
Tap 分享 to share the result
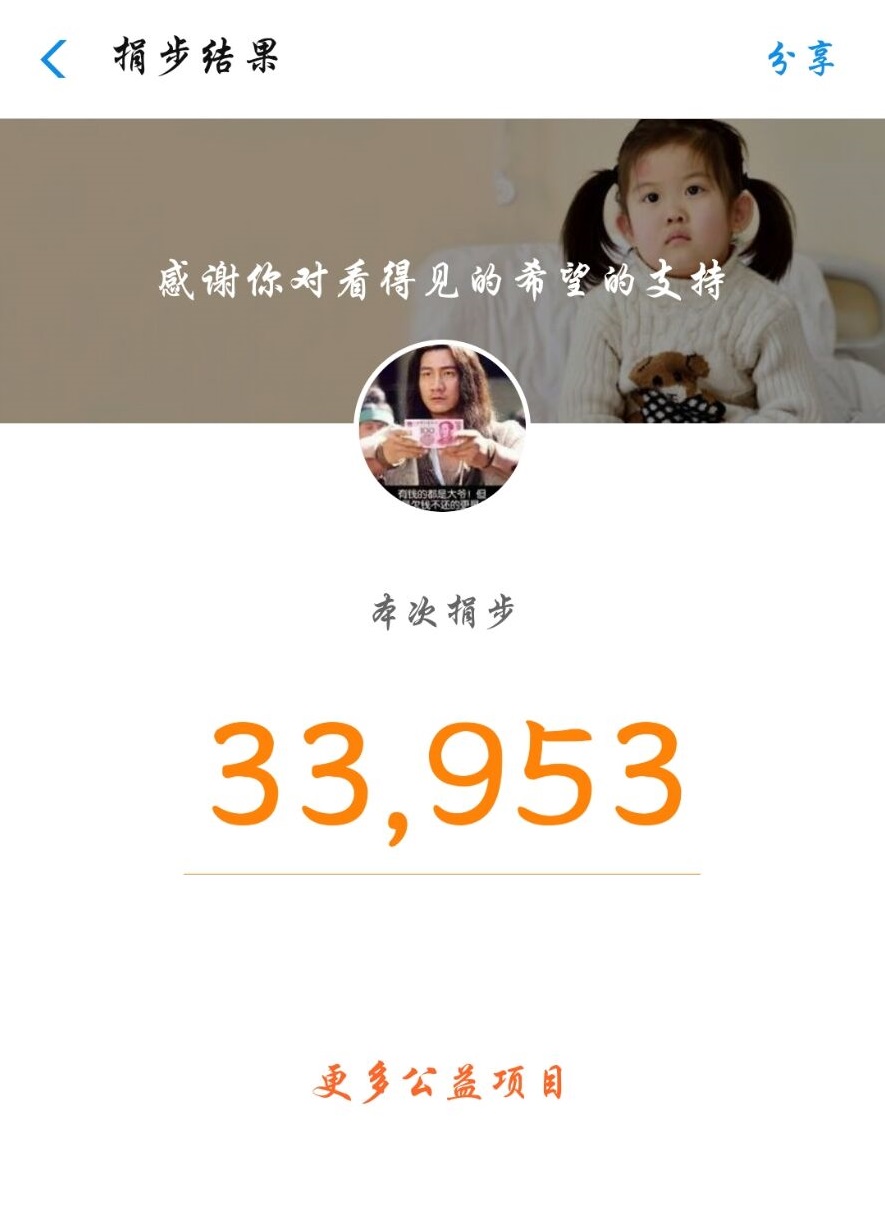[x=800, y=58]
